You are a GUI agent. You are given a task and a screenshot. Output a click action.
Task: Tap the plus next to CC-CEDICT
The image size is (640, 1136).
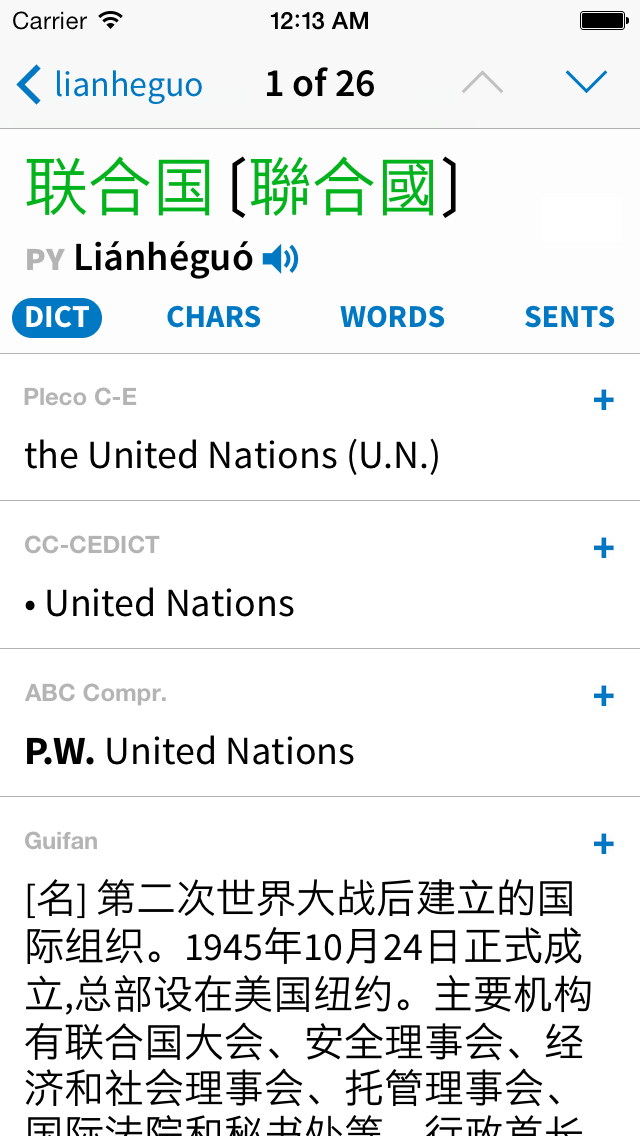[x=604, y=548]
